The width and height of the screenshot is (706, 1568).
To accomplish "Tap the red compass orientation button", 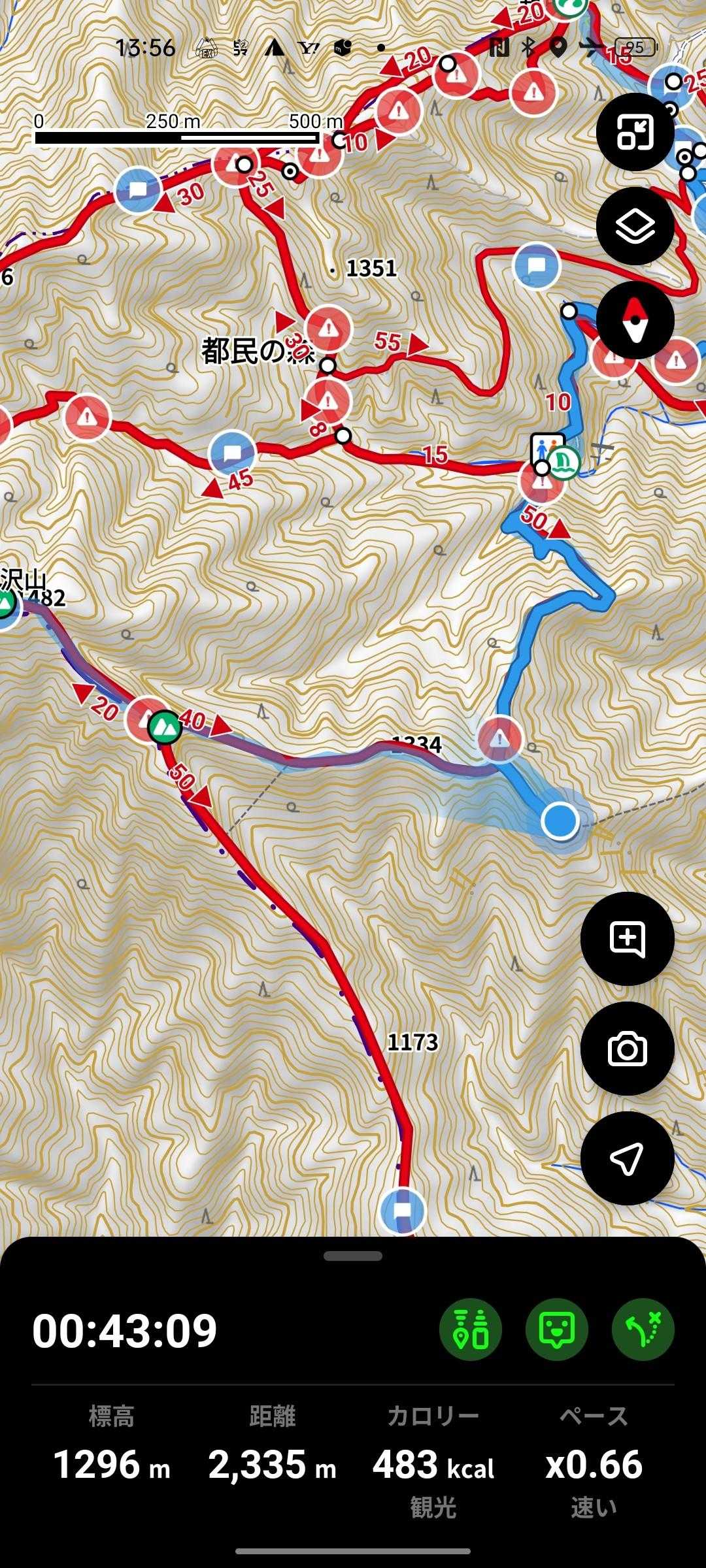I will click(x=635, y=320).
